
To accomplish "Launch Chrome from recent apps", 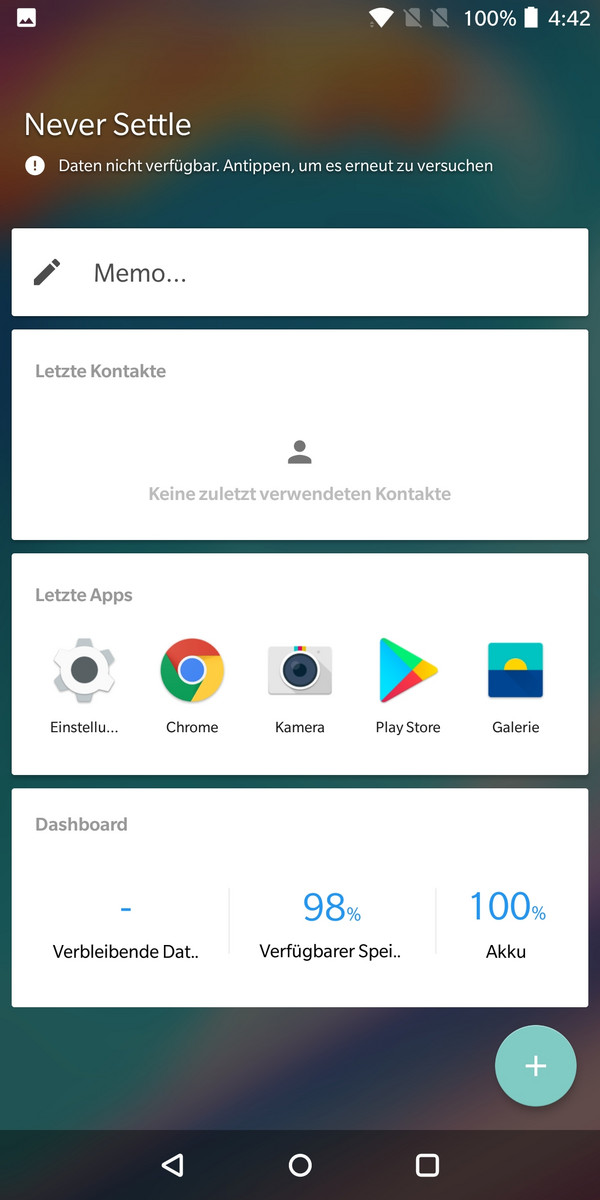I will click(192, 687).
